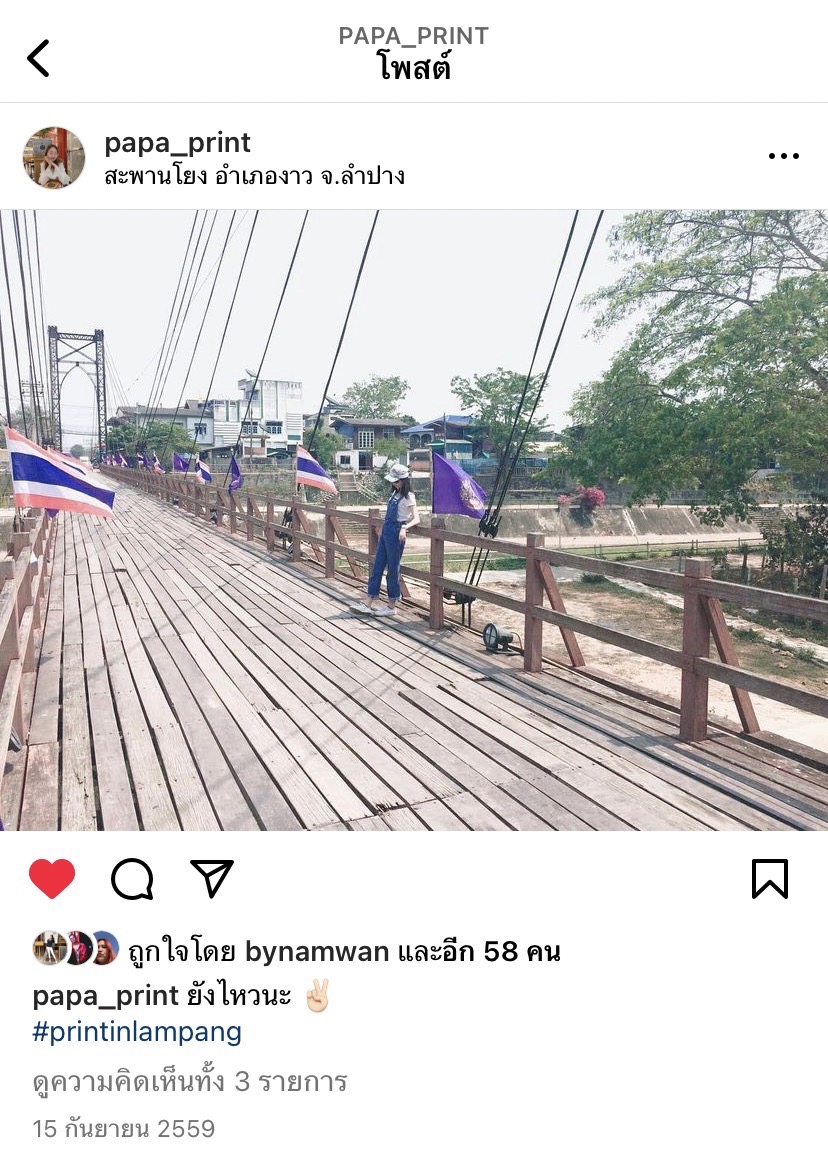Share the post via paper plane icon
828x1149 pixels.
click(x=211, y=878)
